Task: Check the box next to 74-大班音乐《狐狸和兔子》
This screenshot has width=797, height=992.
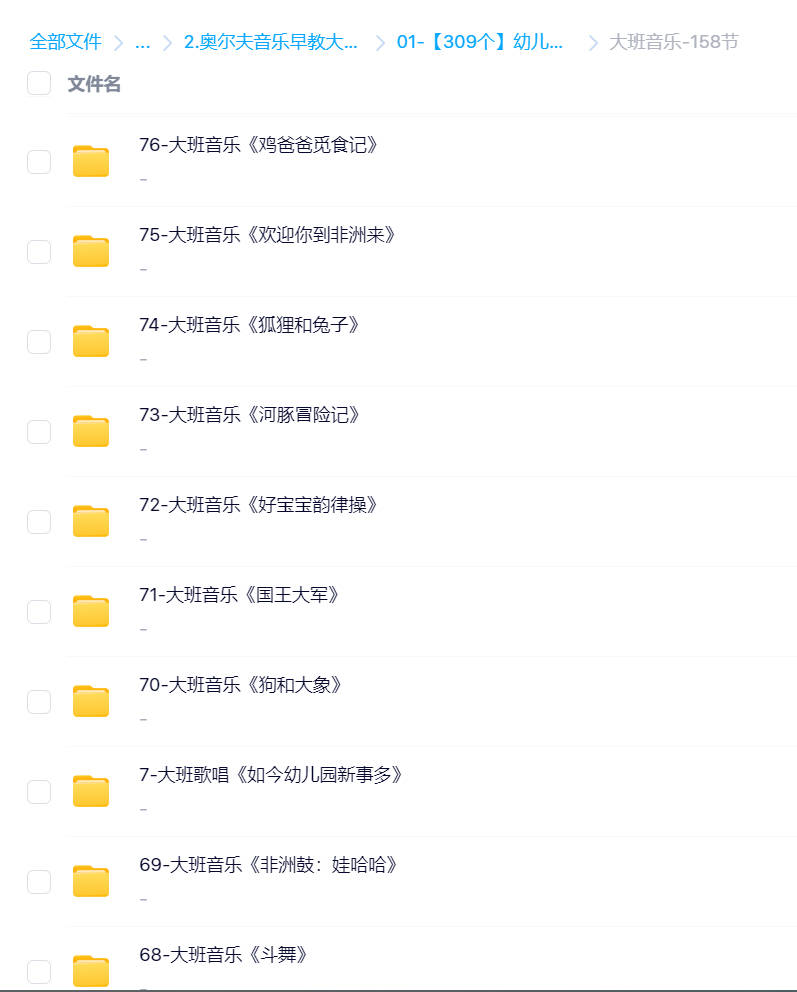Action: tap(39, 342)
